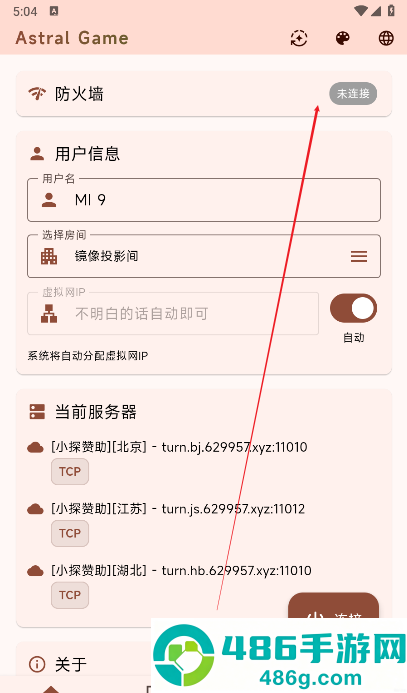Edit the 用户名 field showing MI 9
This screenshot has width=407, height=693.
point(204,200)
